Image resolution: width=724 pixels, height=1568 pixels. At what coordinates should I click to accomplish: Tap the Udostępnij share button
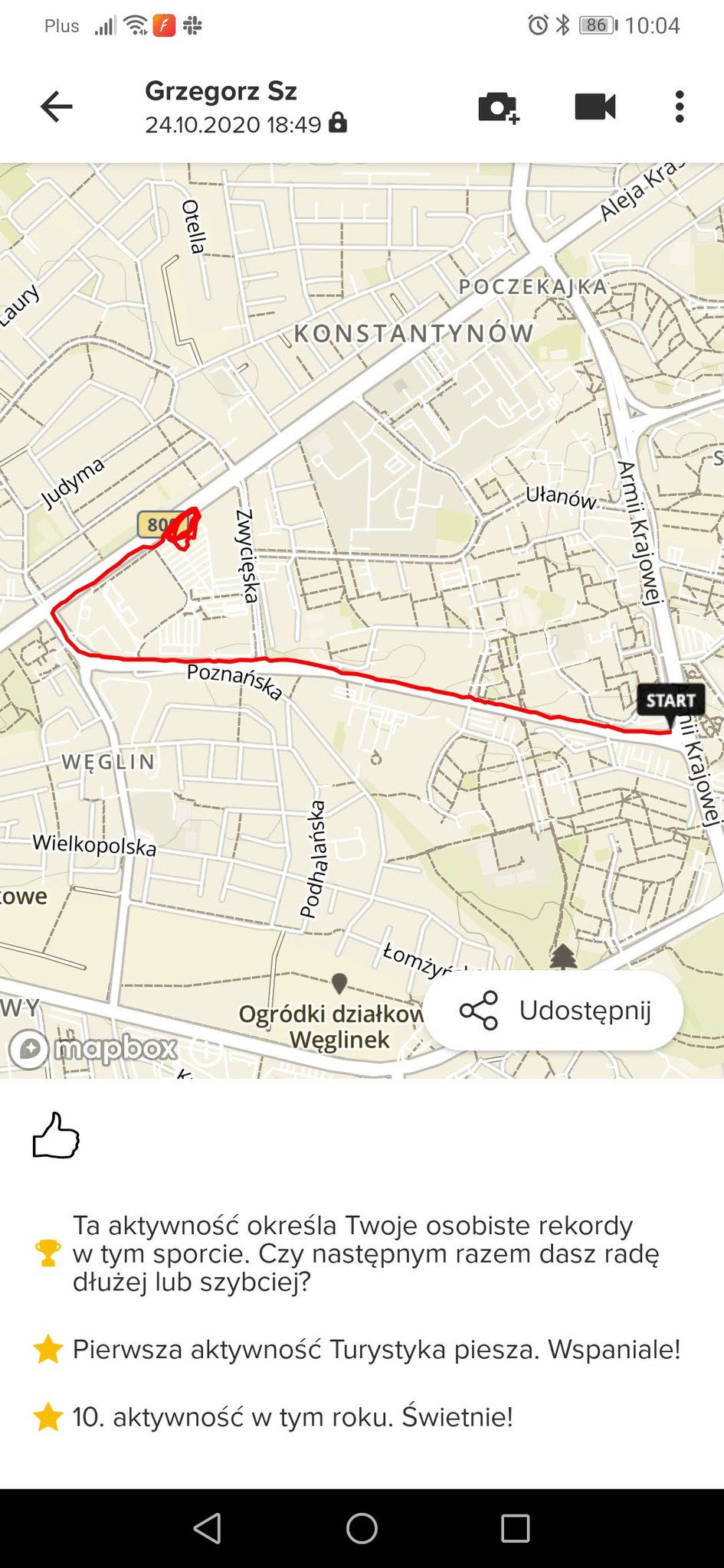pyautogui.click(x=553, y=1011)
